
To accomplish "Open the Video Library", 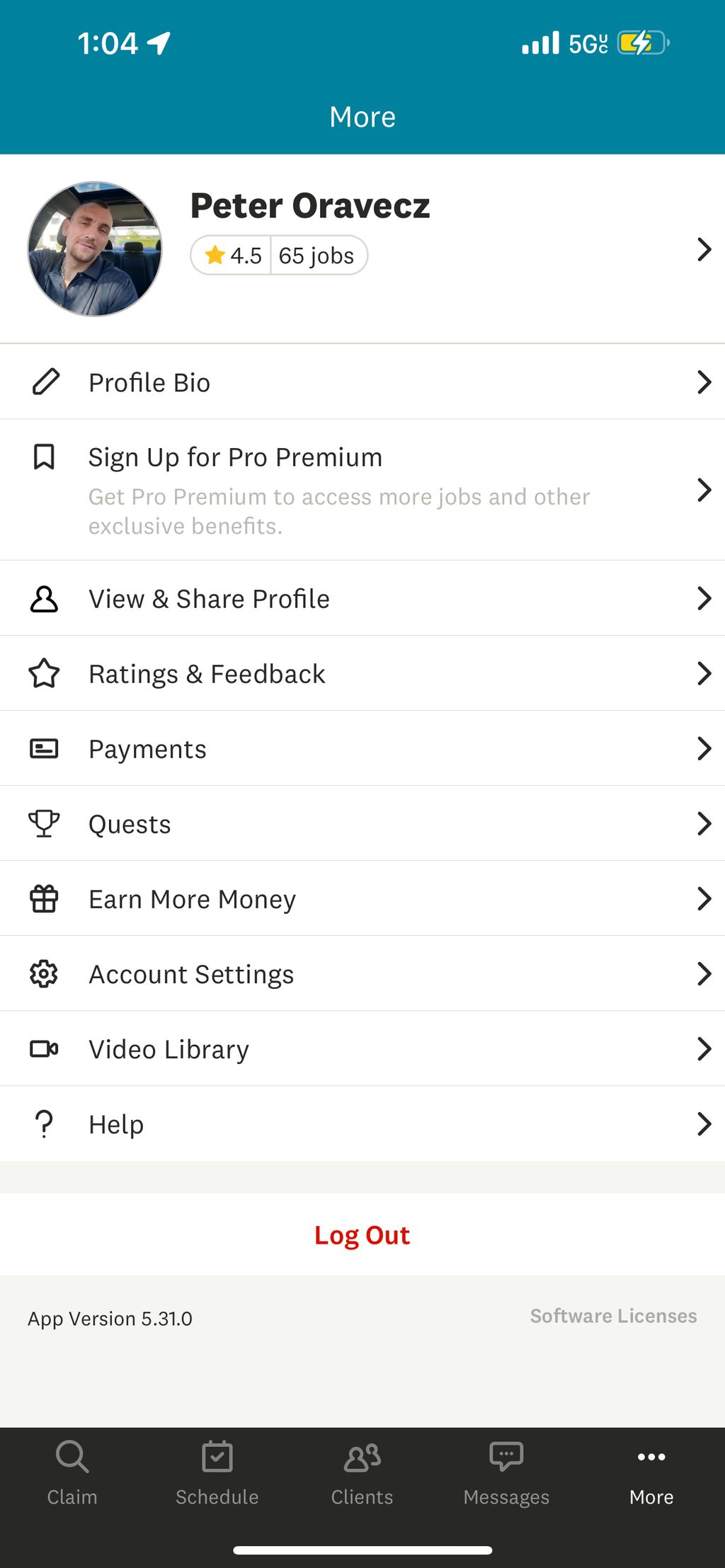I will pyautogui.click(x=362, y=1049).
